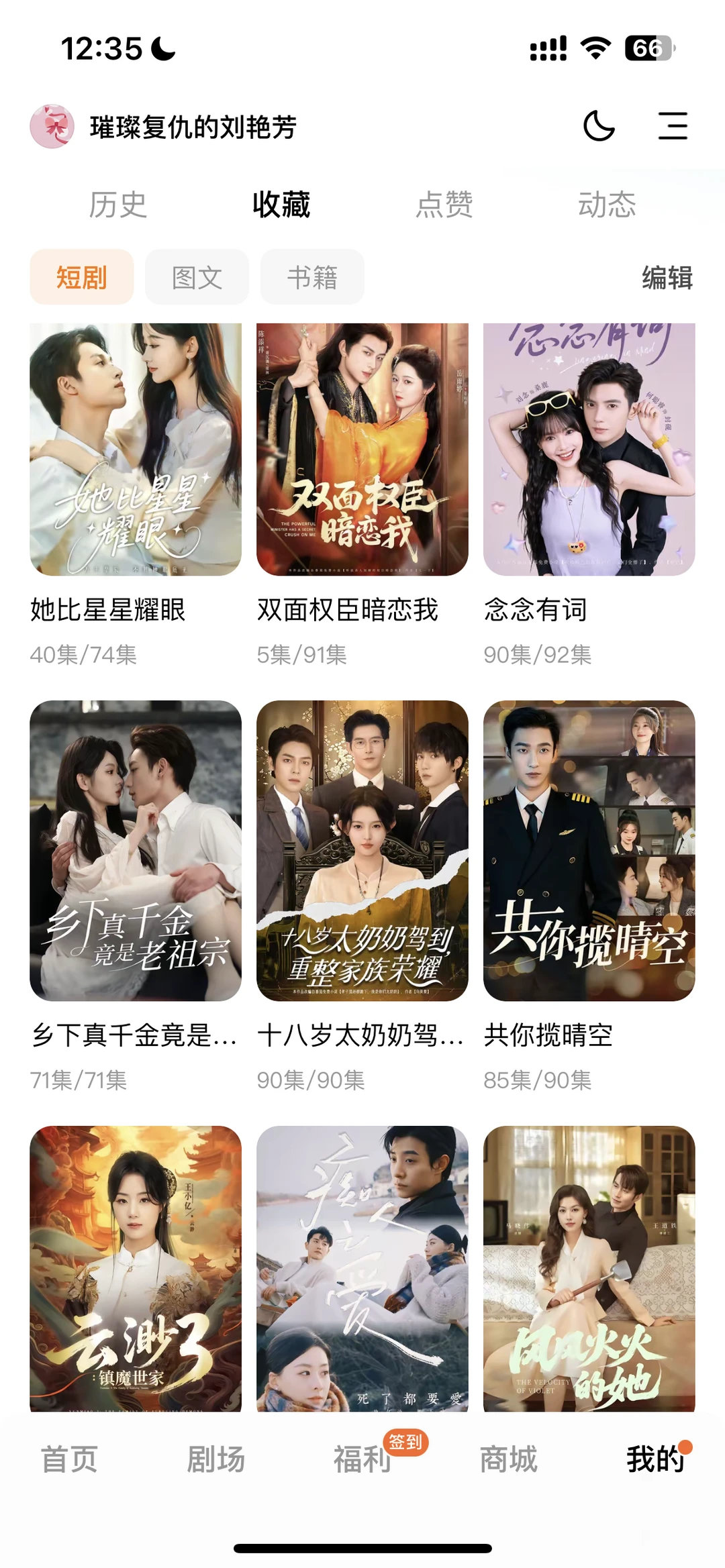Select the 书籍 filter chip
Image resolution: width=725 pixels, height=1568 pixels.
pos(312,277)
